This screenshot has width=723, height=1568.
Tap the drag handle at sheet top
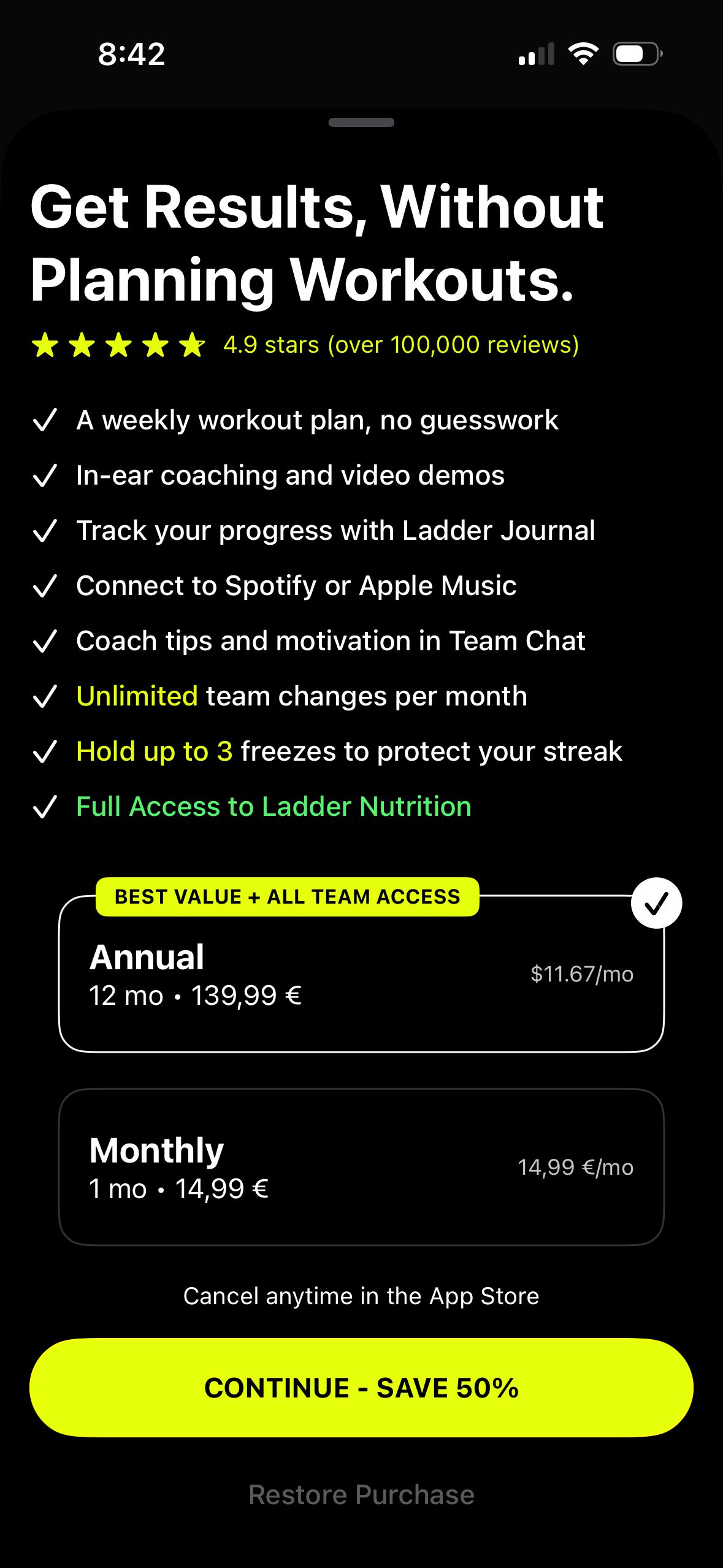click(x=361, y=121)
